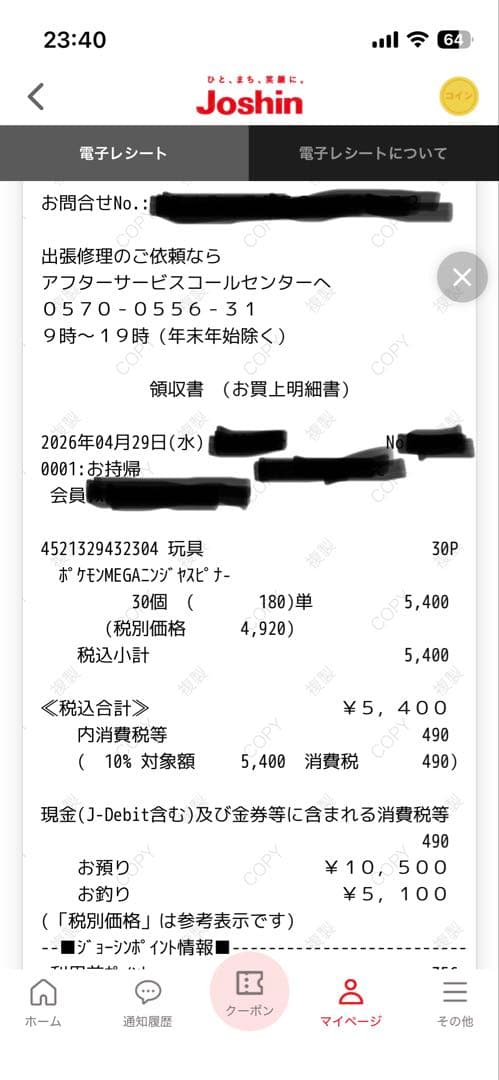499x1080 pixels.
Task: Dismiss with the gray X circle button
Action: 462,278
